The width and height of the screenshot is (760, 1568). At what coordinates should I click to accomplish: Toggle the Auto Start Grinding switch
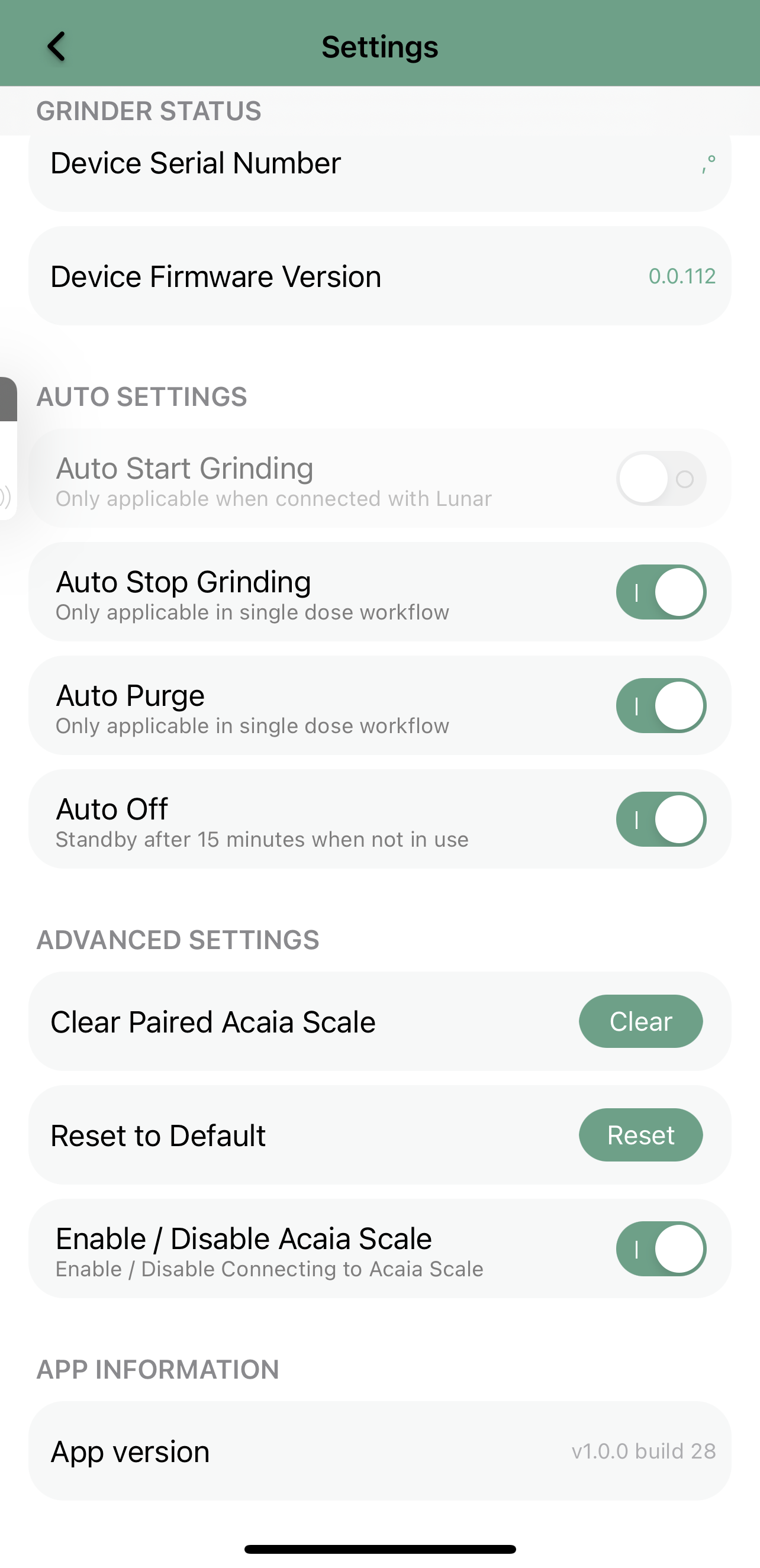pos(661,479)
